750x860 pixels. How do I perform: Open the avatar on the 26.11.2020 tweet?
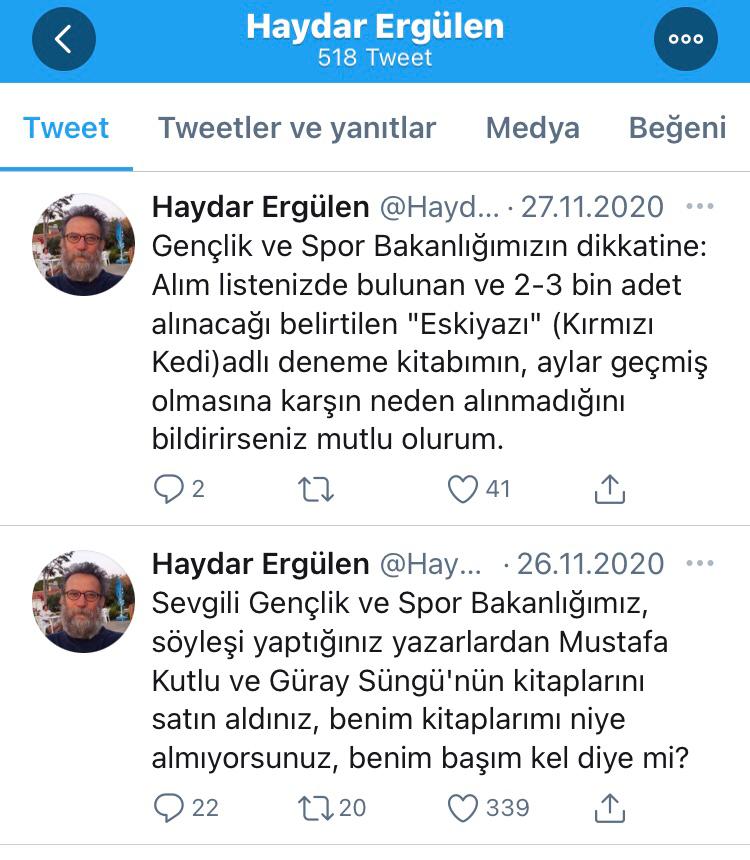[84, 600]
